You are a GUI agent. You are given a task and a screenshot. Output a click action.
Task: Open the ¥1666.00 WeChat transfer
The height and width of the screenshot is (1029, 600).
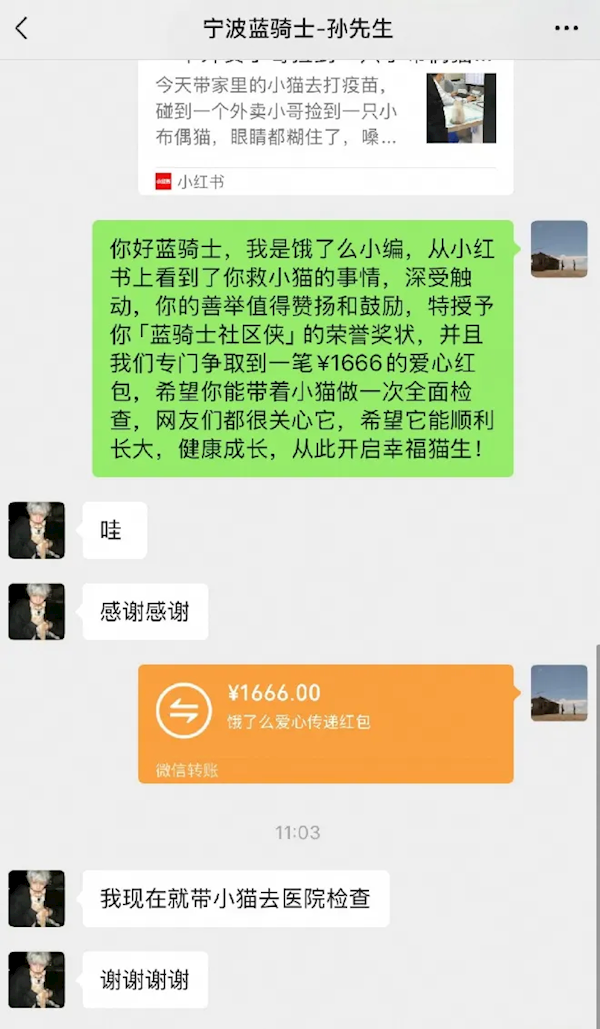[325, 722]
